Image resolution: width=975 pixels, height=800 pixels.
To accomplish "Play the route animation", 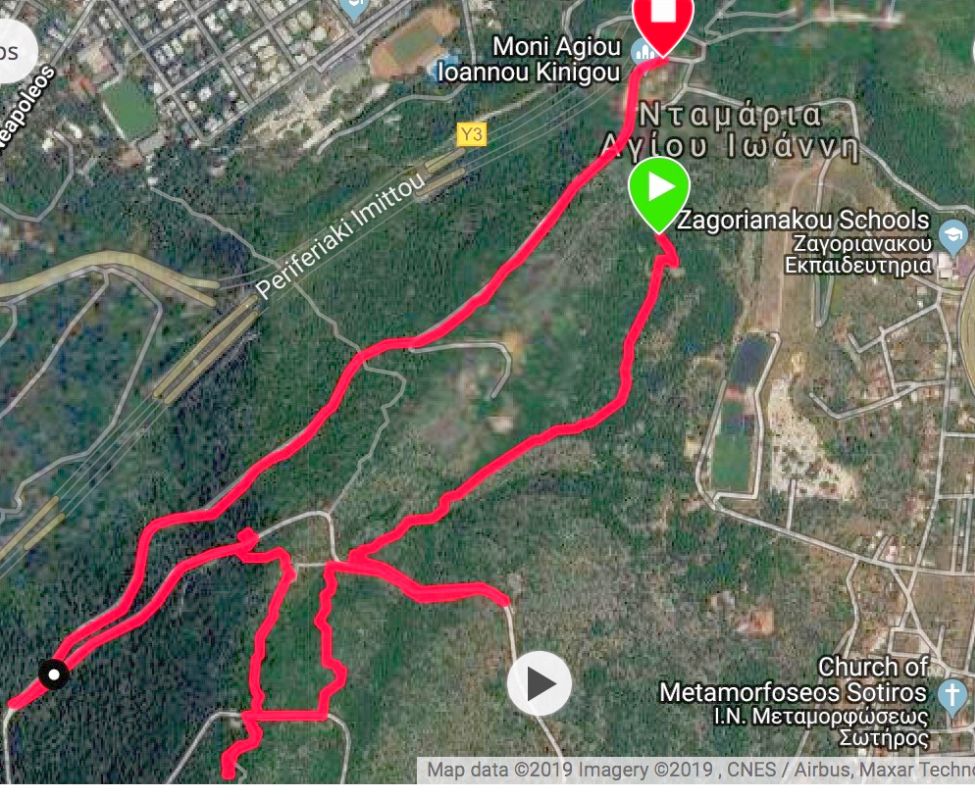I will pyautogui.click(x=540, y=684).
